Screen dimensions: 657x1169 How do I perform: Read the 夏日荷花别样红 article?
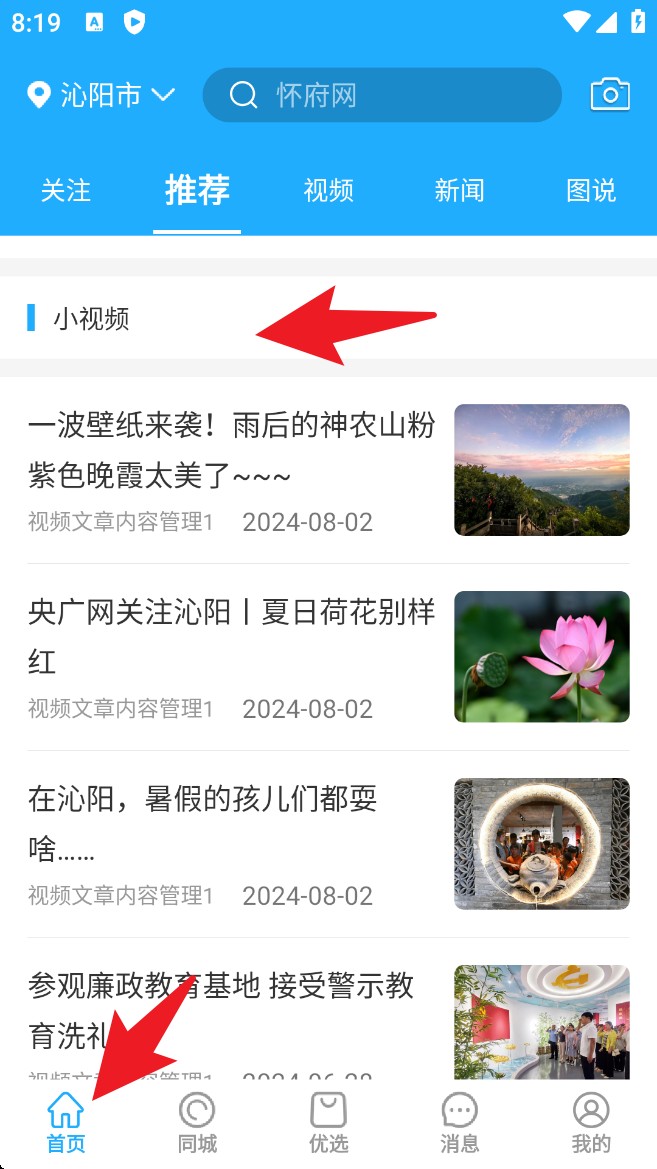[x=232, y=637]
